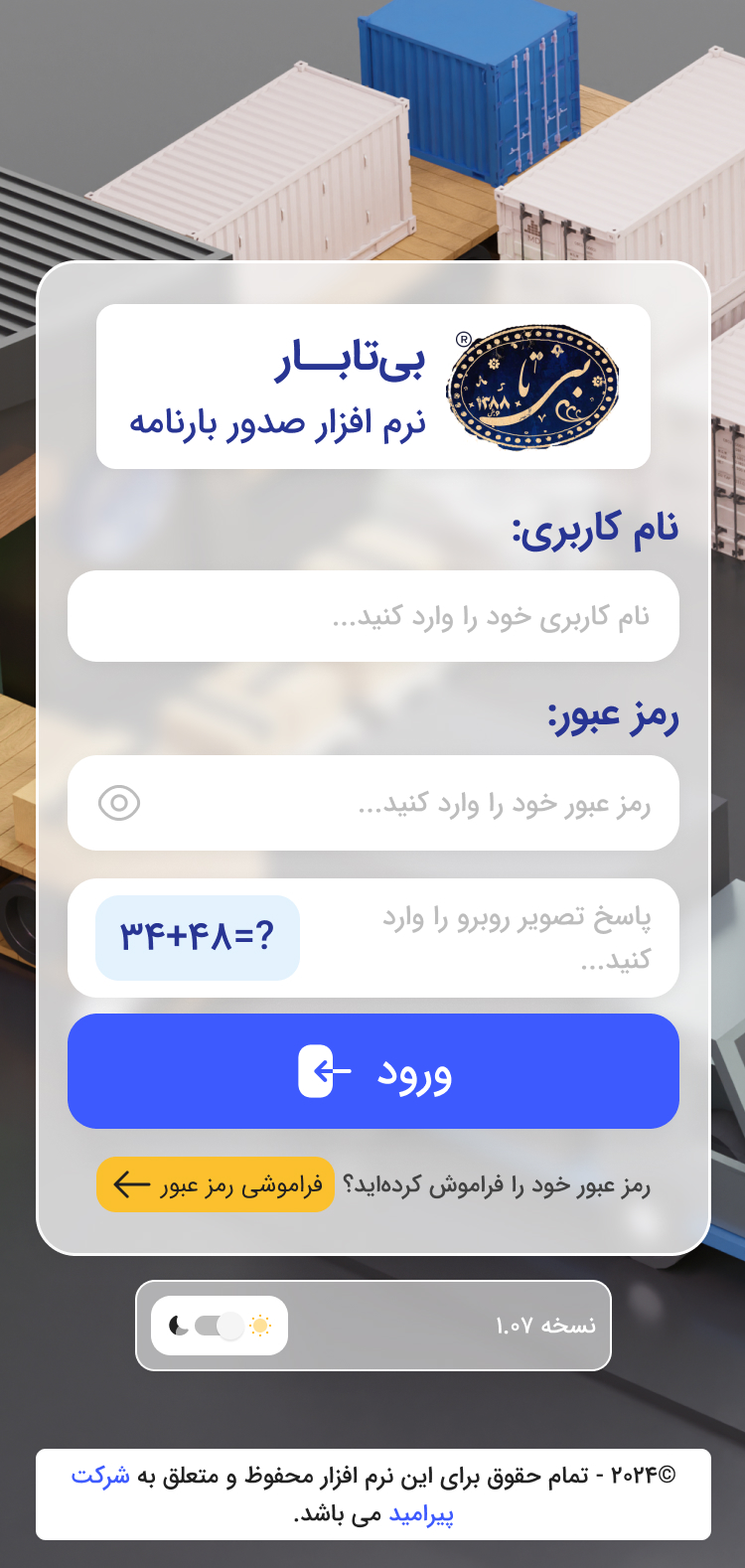Tap the ورود login button

pos(372,1071)
